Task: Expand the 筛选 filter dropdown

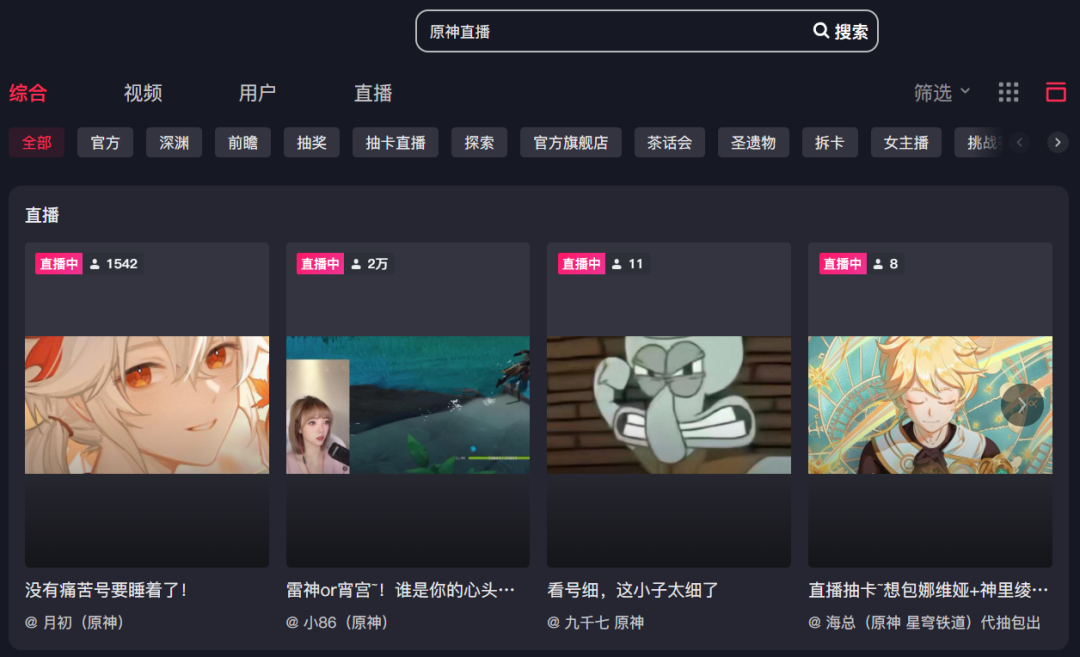Action: click(942, 92)
